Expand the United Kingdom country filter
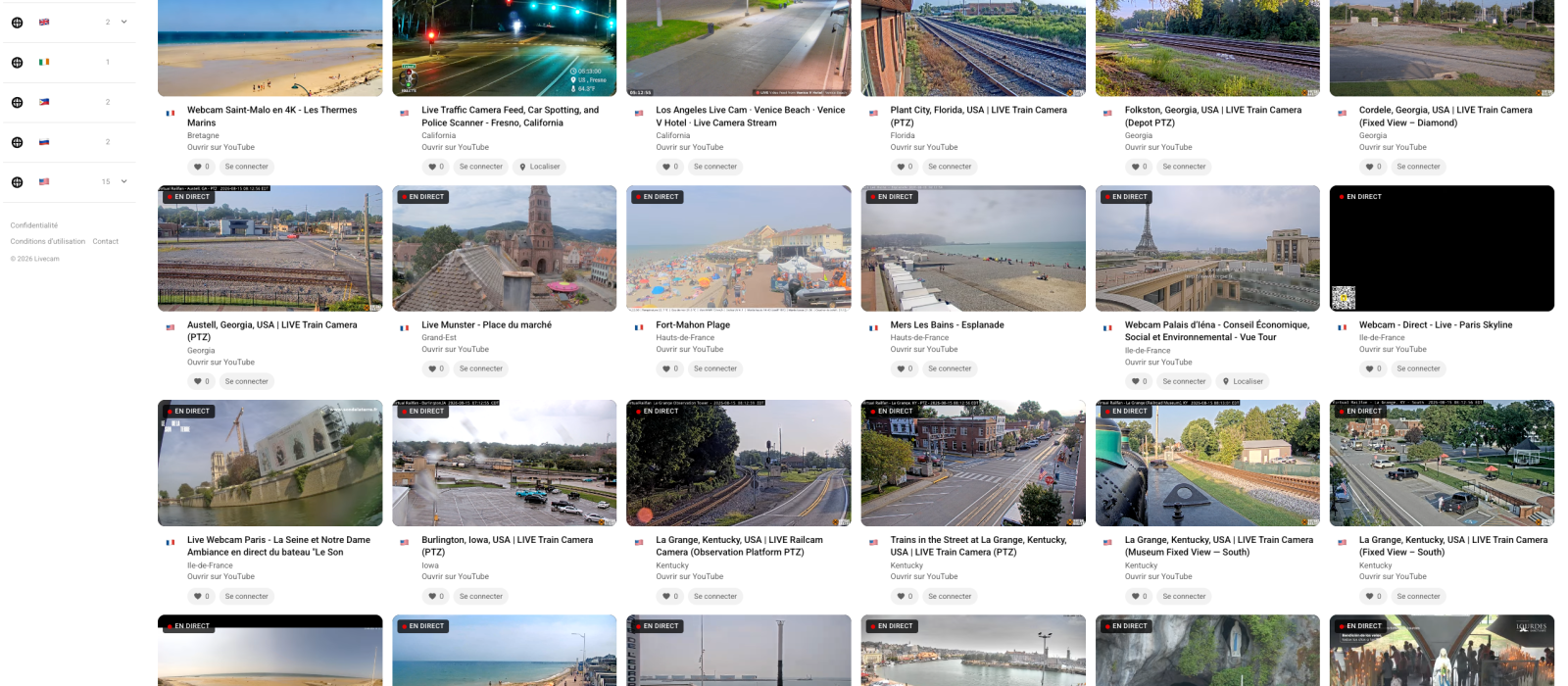The image size is (1568, 686). (x=123, y=22)
